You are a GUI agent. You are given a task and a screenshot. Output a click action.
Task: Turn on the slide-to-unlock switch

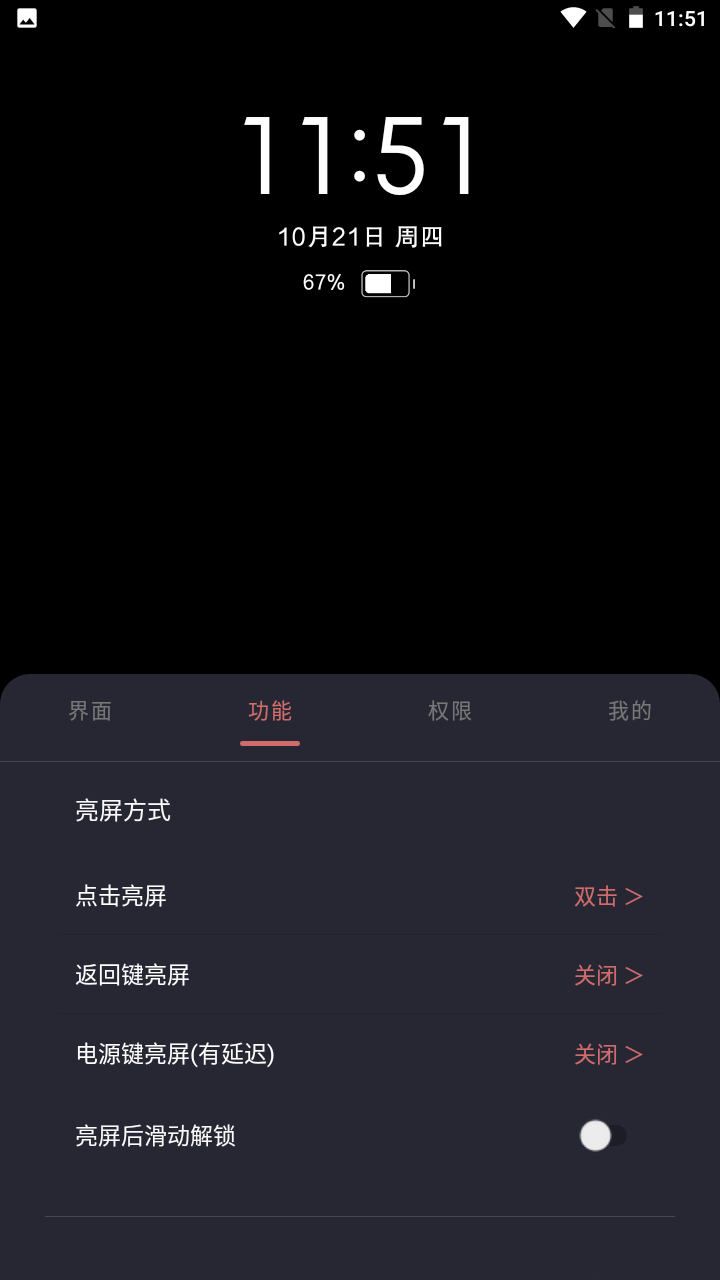pos(605,1134)
